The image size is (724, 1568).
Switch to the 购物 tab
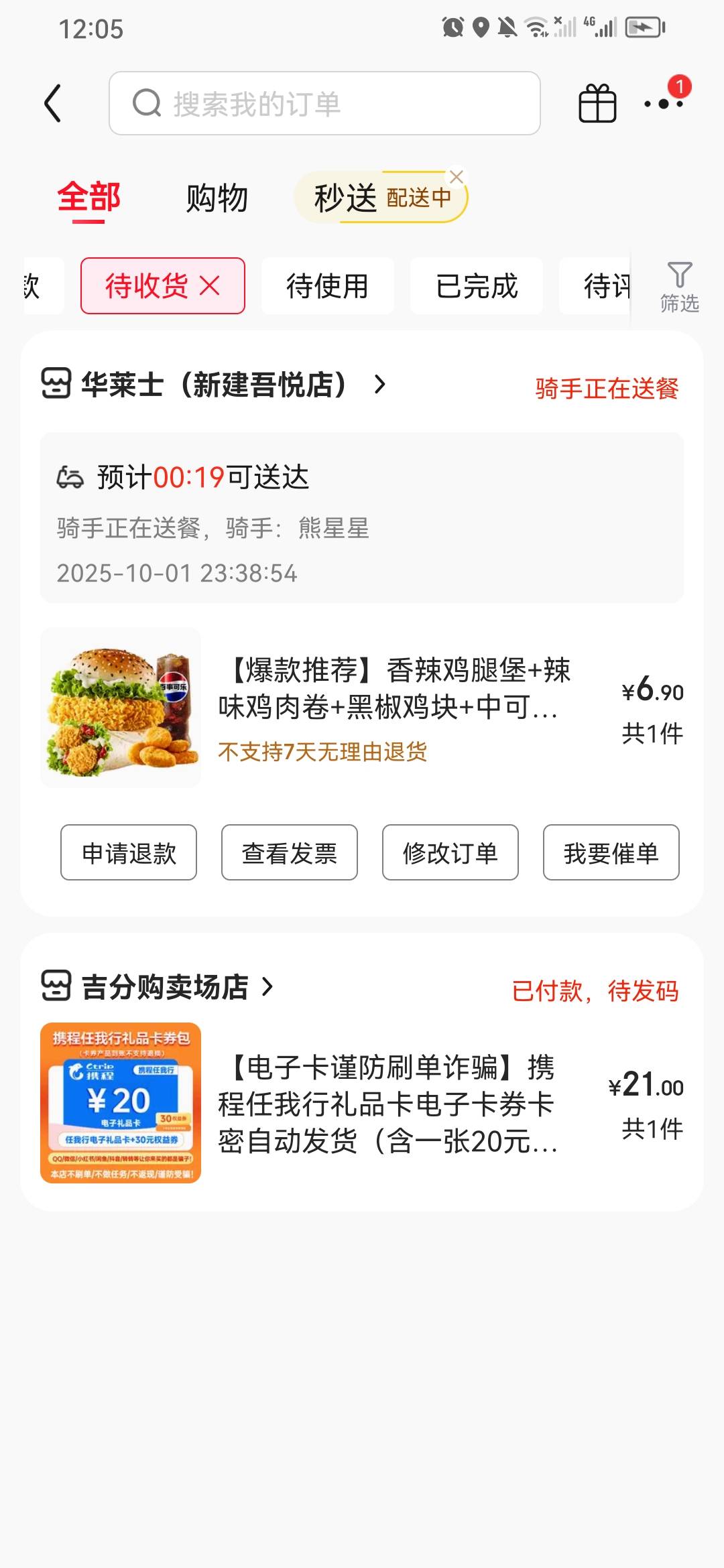point(217,198)
